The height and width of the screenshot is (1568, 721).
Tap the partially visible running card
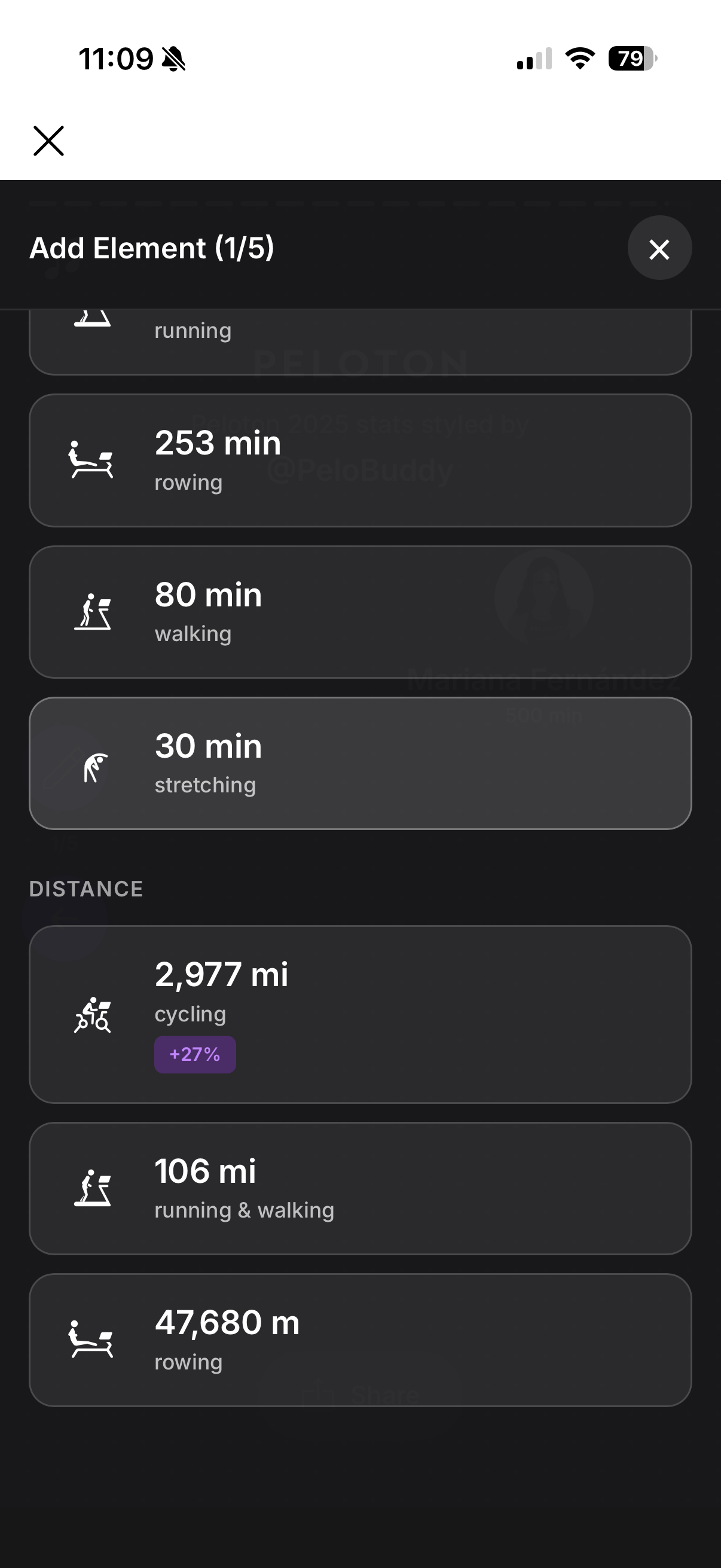point(360,341)
